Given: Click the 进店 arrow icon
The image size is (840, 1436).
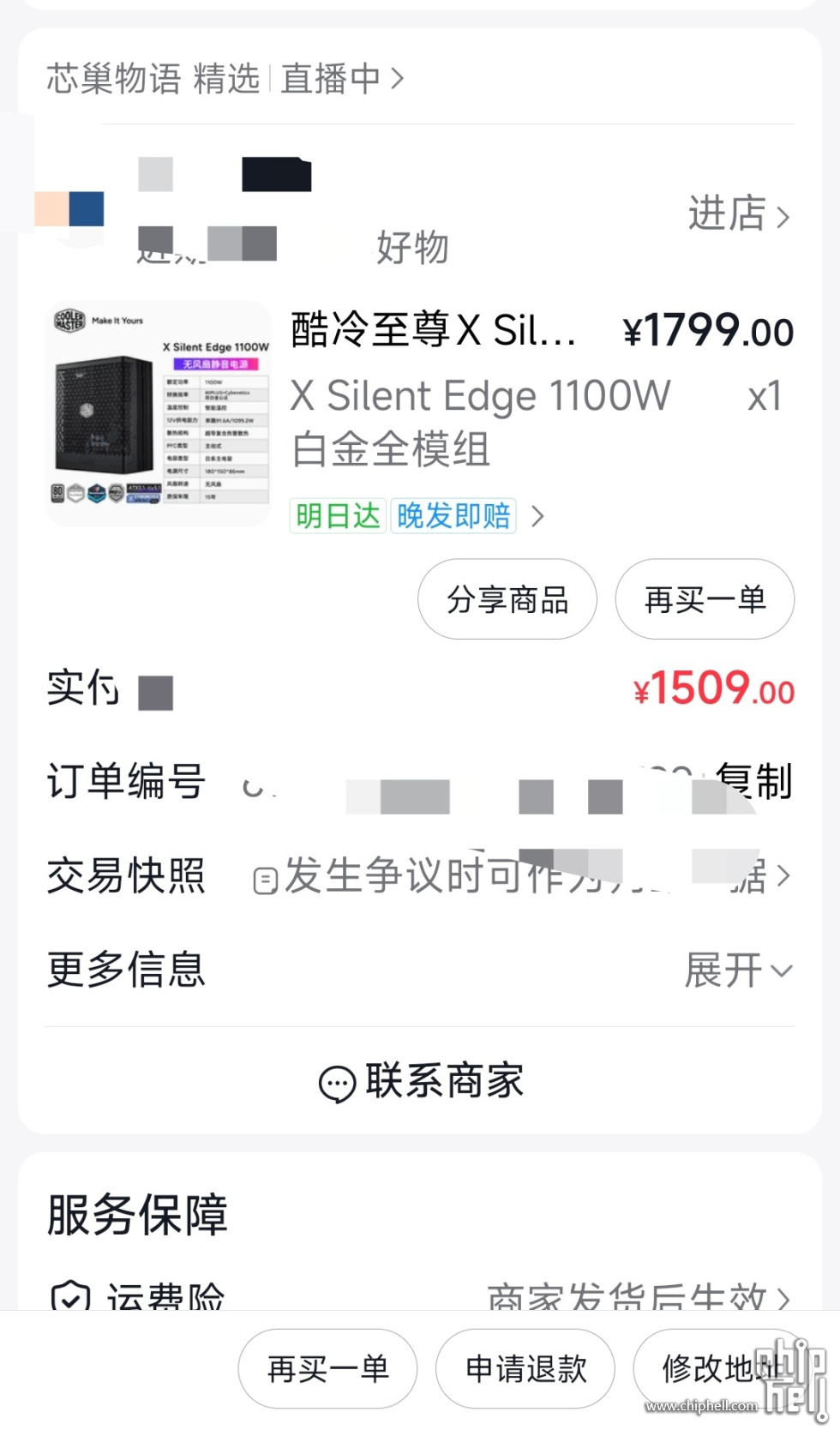Looking at the screenshot, I should click(x=783, y=216).
